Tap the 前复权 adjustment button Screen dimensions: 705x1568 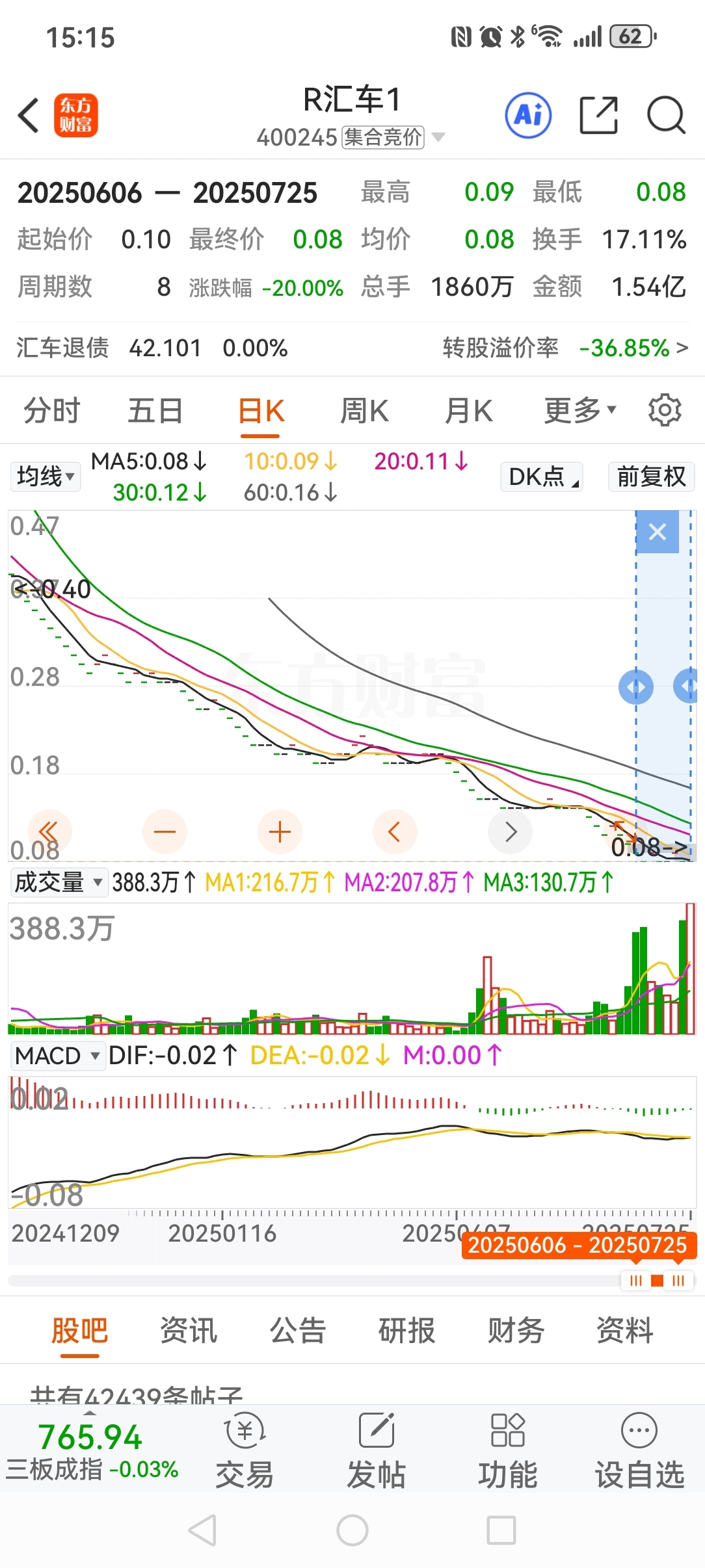click(652, 477)
